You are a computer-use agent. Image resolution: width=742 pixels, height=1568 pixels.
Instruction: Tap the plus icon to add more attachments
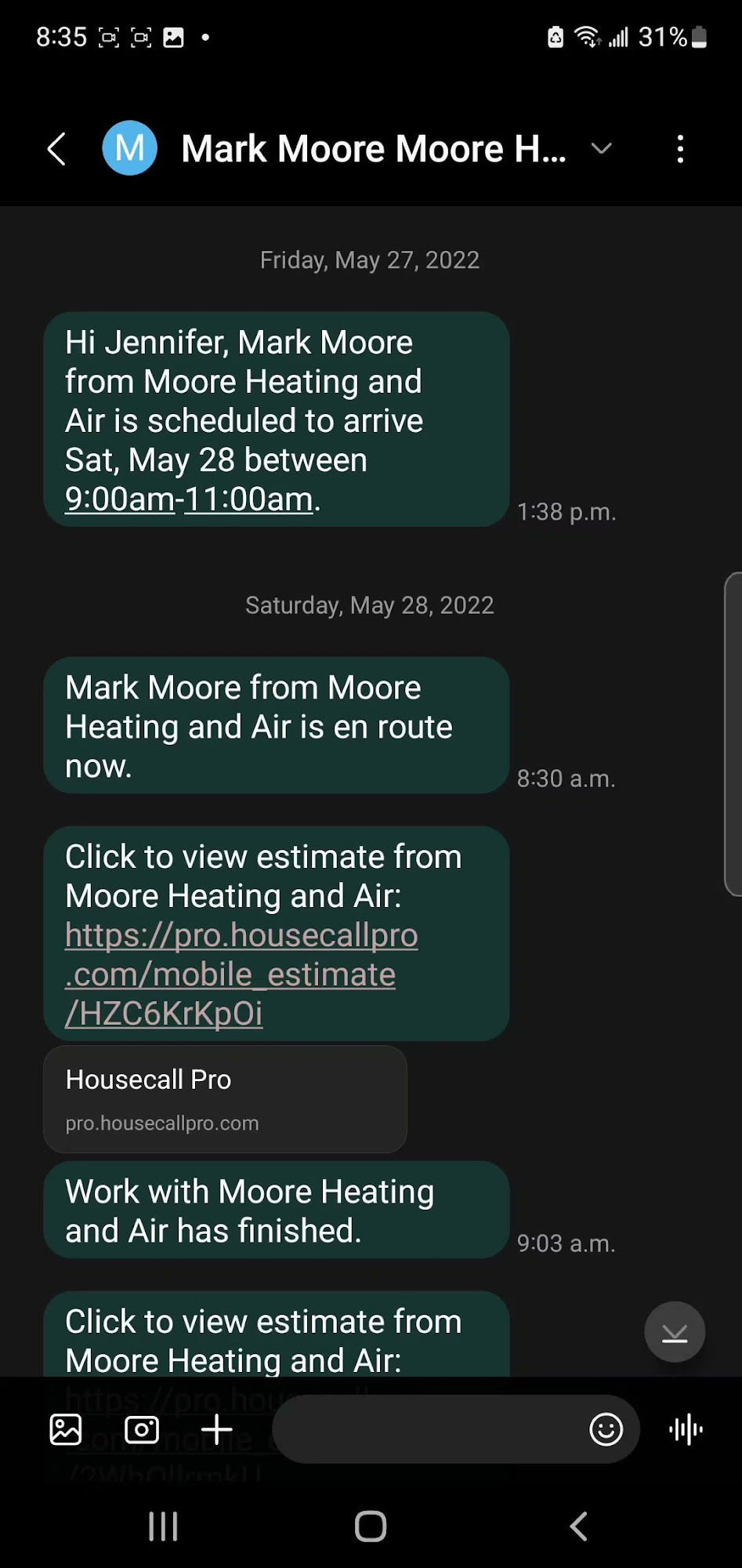tap(217, 1429)
